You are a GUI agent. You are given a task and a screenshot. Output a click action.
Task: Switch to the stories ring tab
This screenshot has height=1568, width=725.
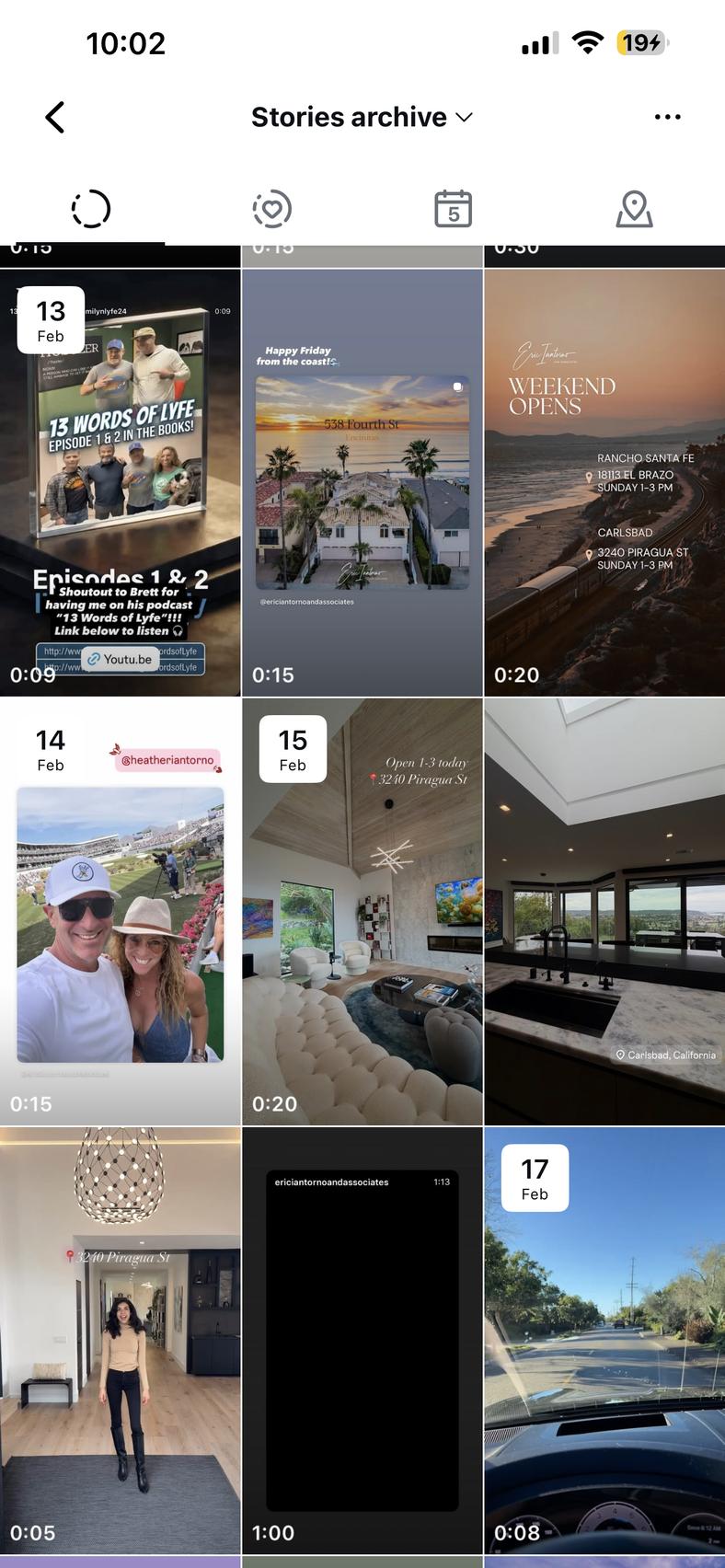[90, 210]
